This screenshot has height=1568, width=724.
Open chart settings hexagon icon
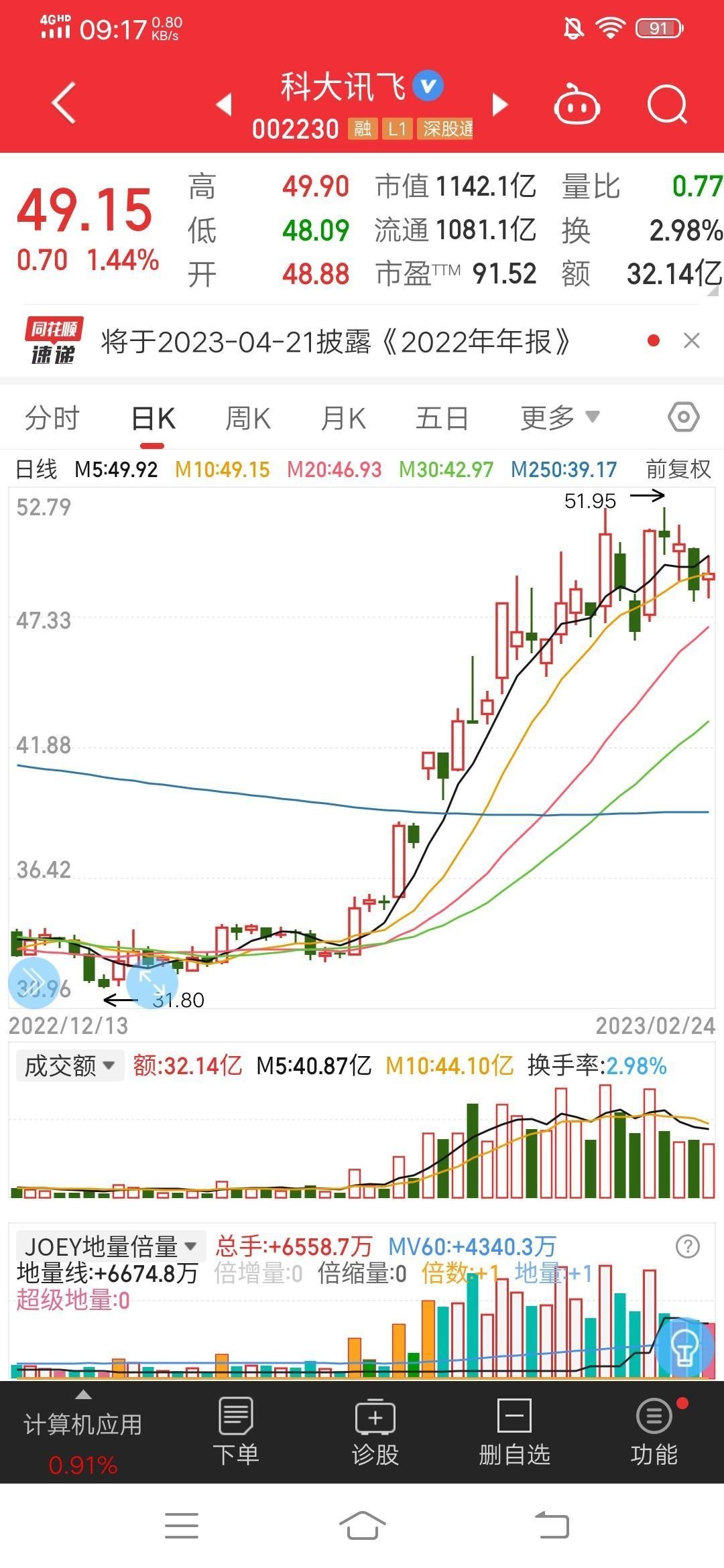(684, 417)
